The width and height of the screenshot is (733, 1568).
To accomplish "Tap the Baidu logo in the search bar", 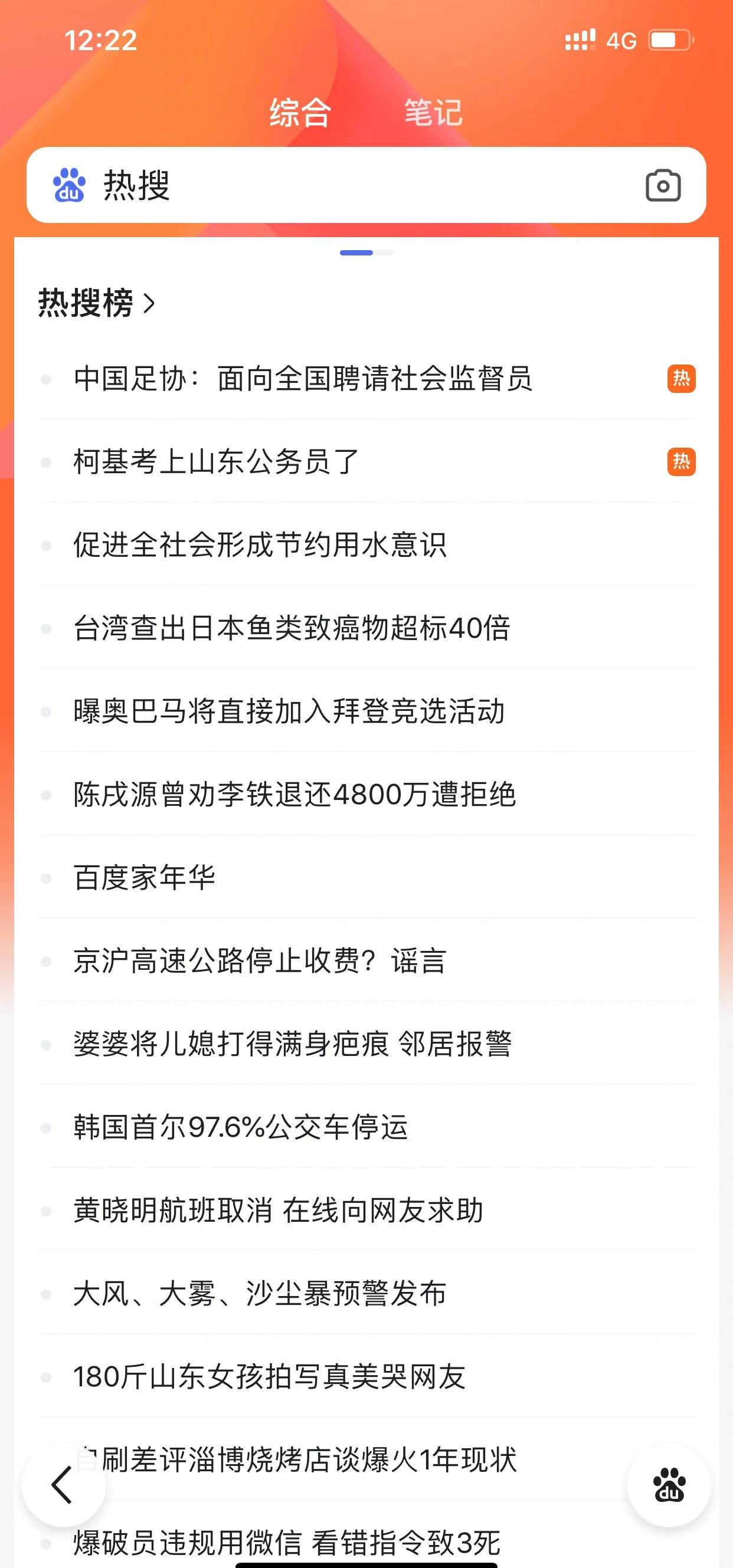I will click(69, 186).
